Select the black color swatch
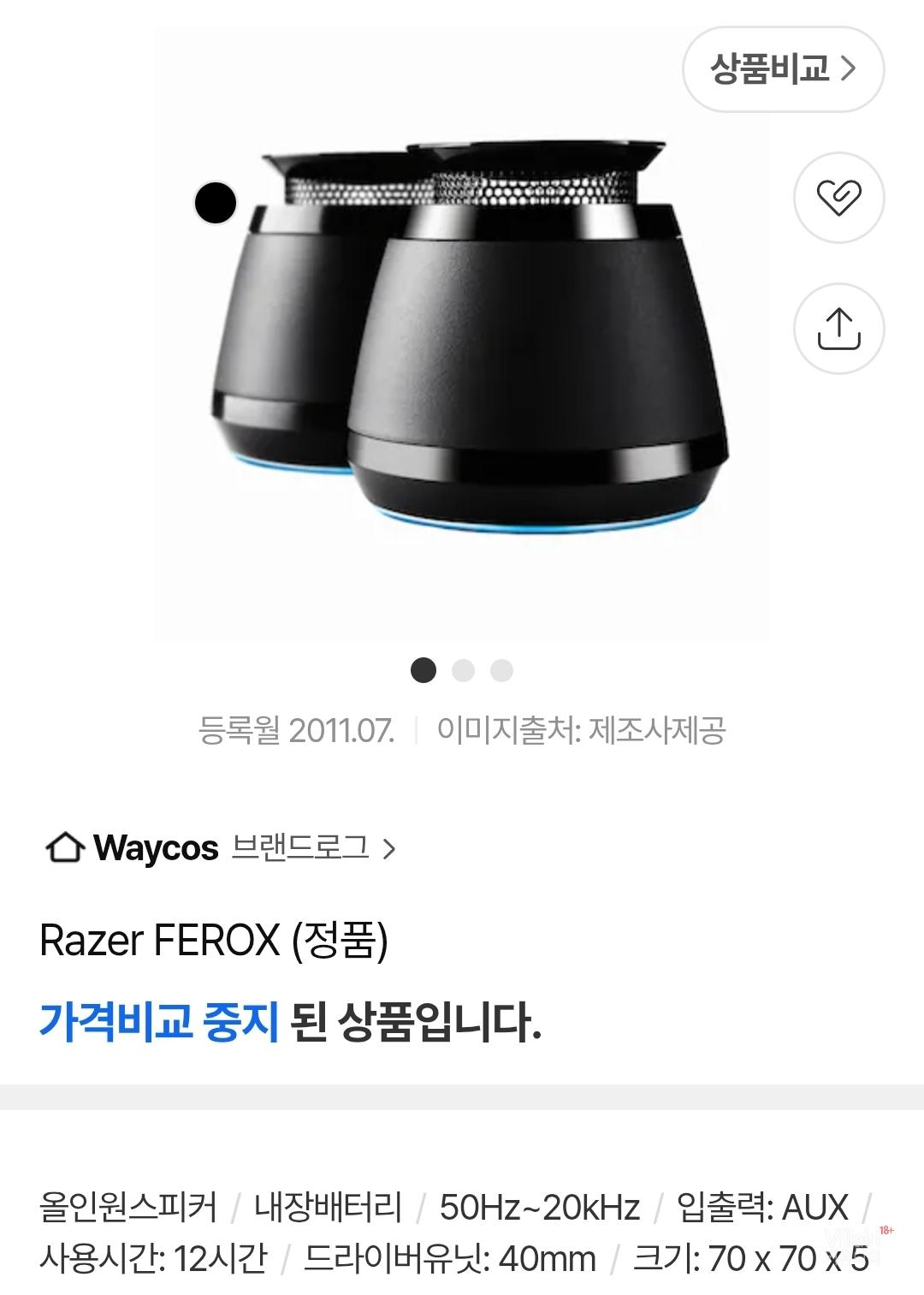 point(216,204)
